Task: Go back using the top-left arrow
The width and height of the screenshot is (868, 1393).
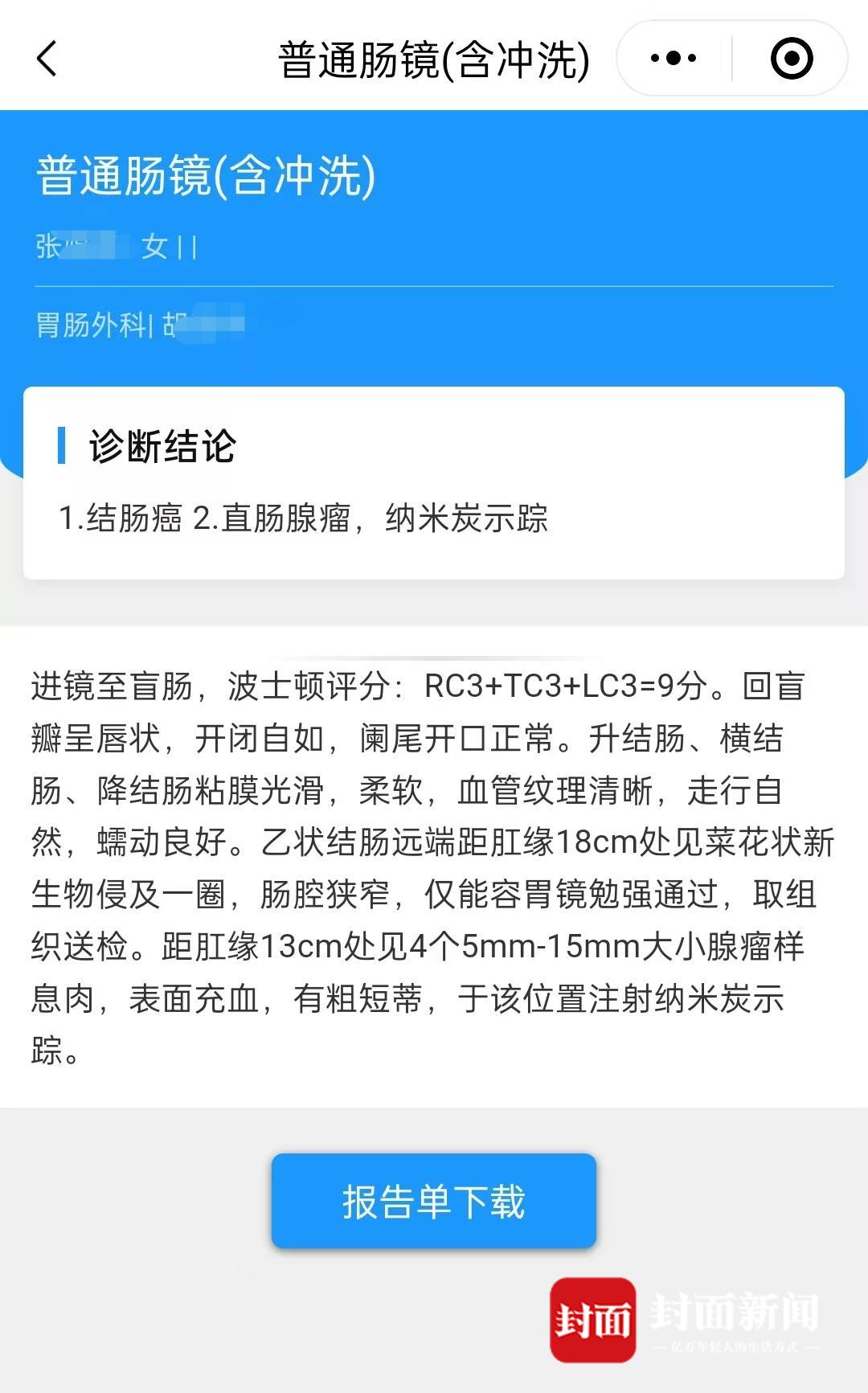Action: 47,59
